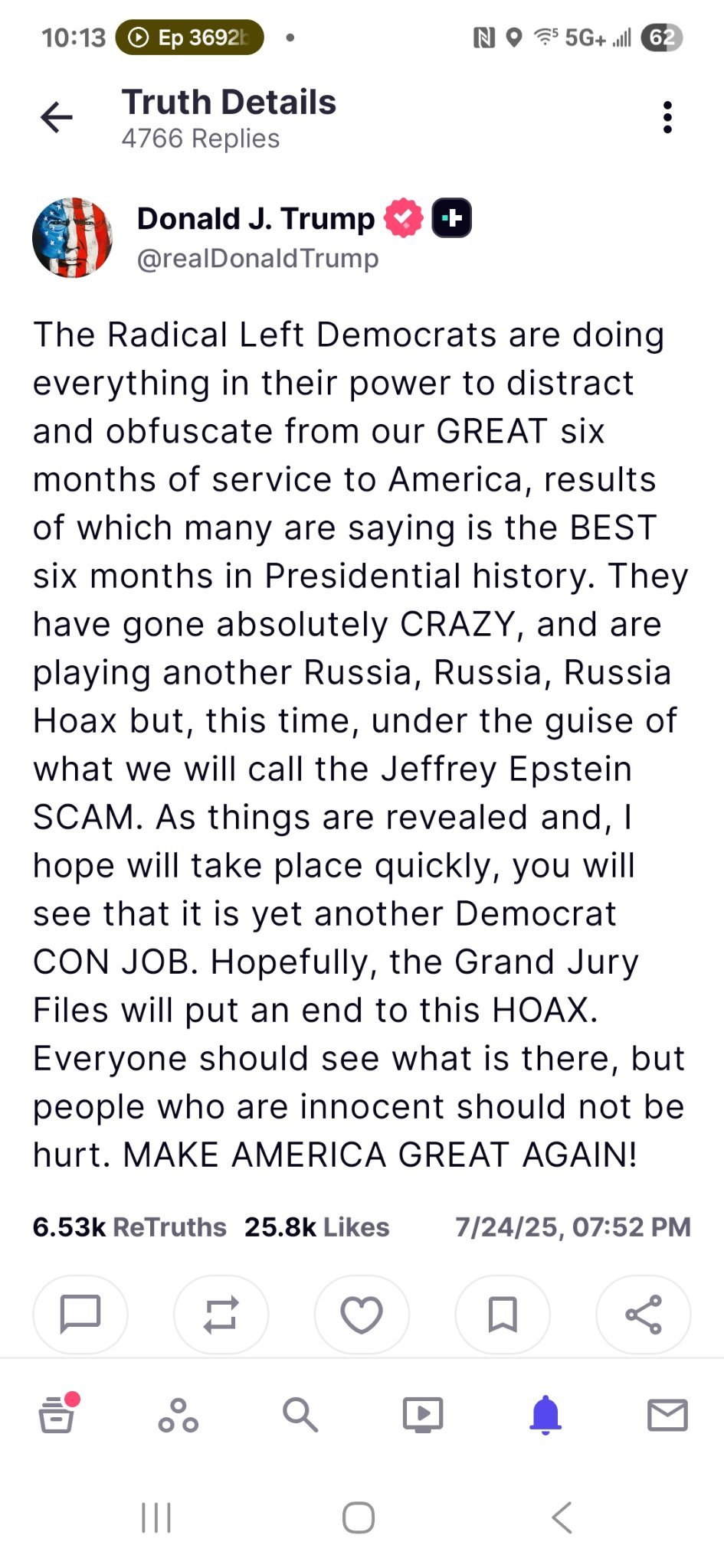This screenshot has width=724, height=1568.
Task: Open the three-dot overflow menu
Action: coord(667,118)
